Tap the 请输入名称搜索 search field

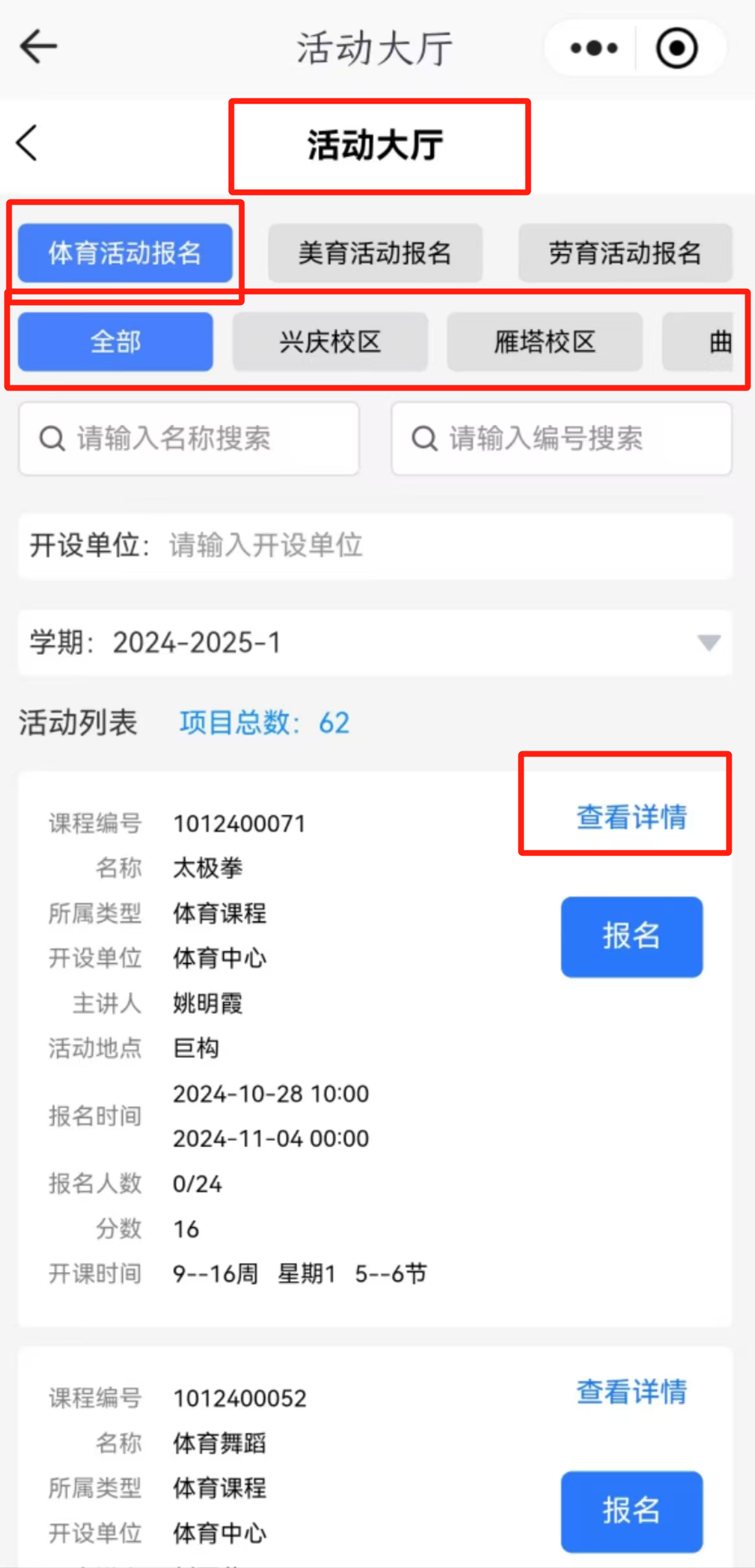click(x=189, y=438)
